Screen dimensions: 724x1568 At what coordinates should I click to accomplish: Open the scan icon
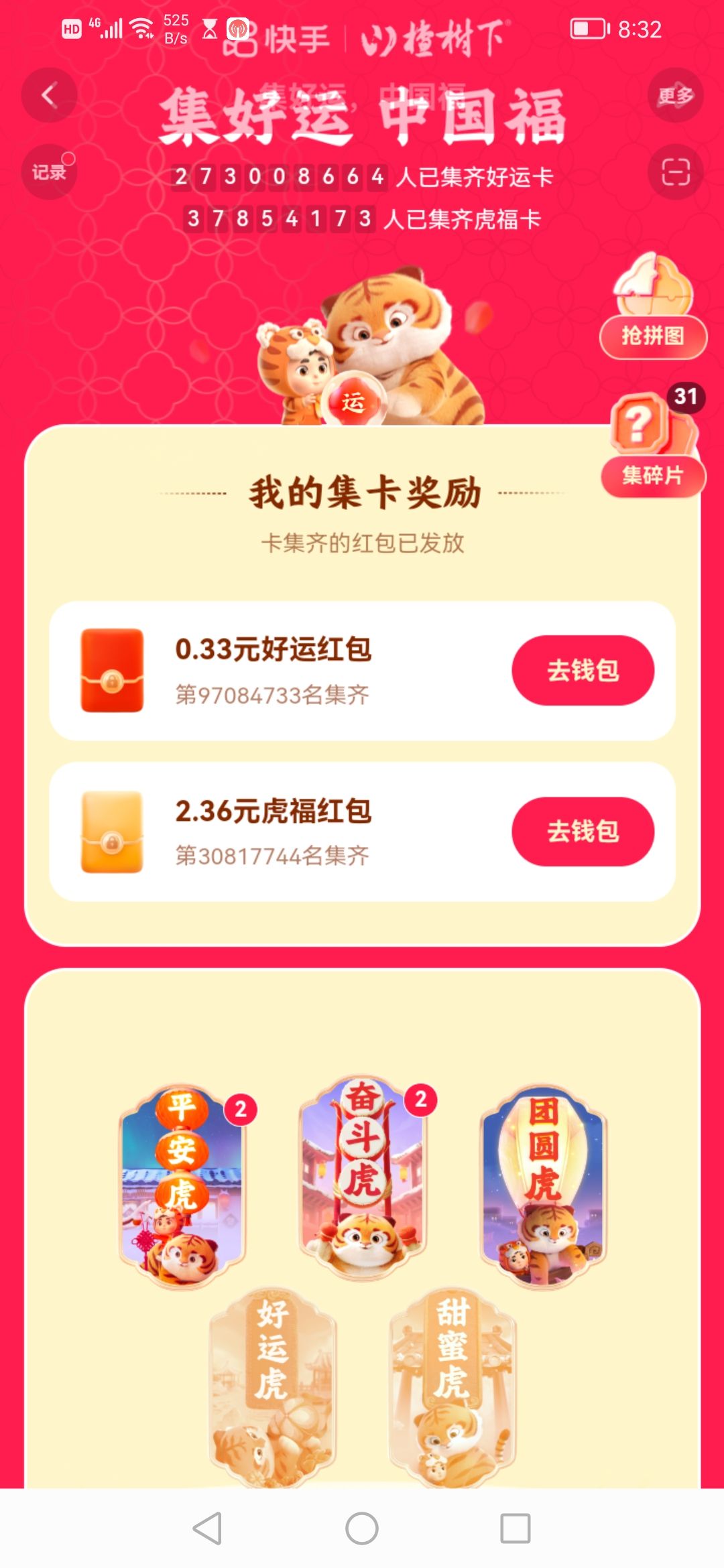675,173
